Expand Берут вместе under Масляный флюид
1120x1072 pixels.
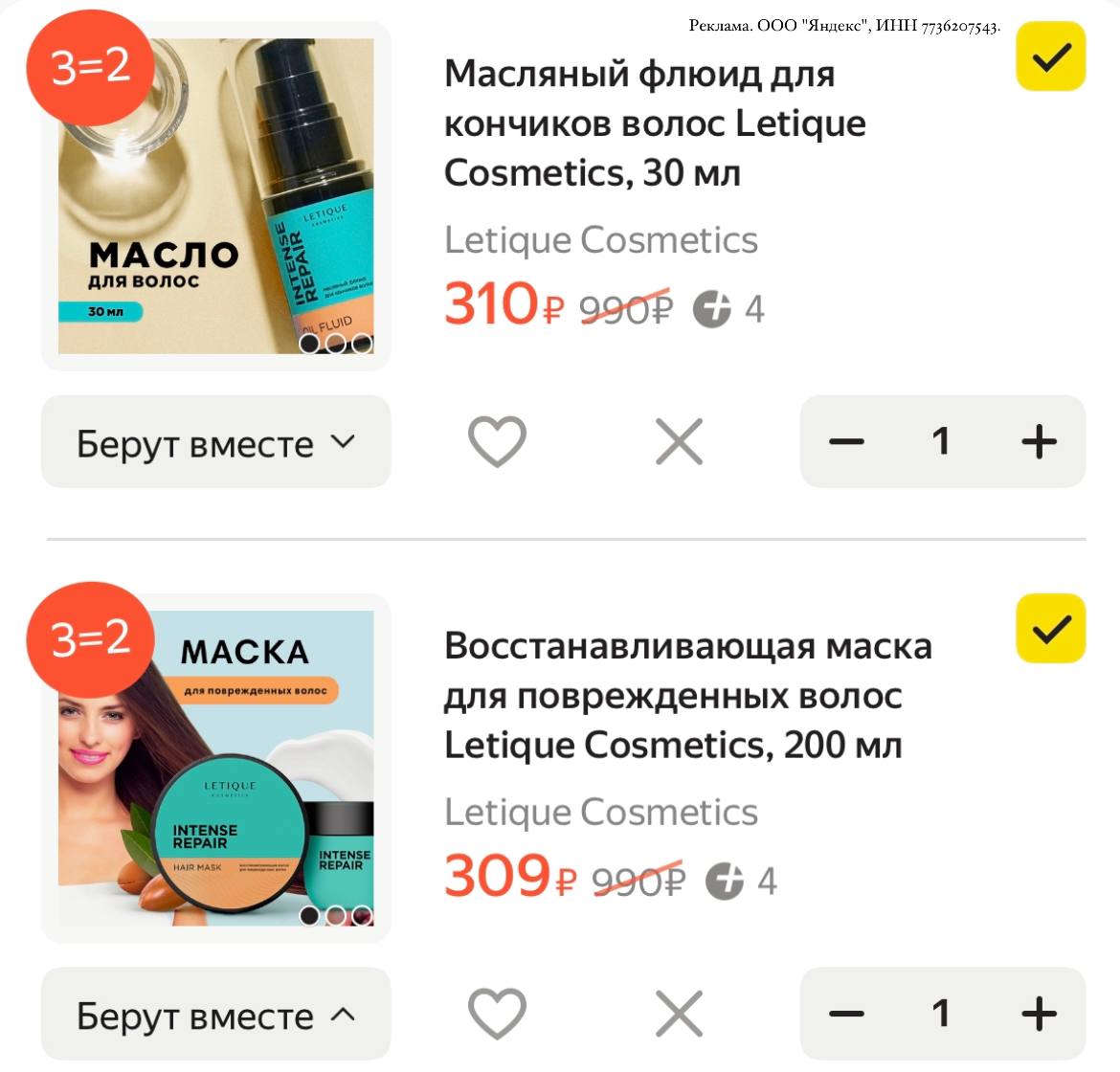pyautogui.click(x=215, y=442)
